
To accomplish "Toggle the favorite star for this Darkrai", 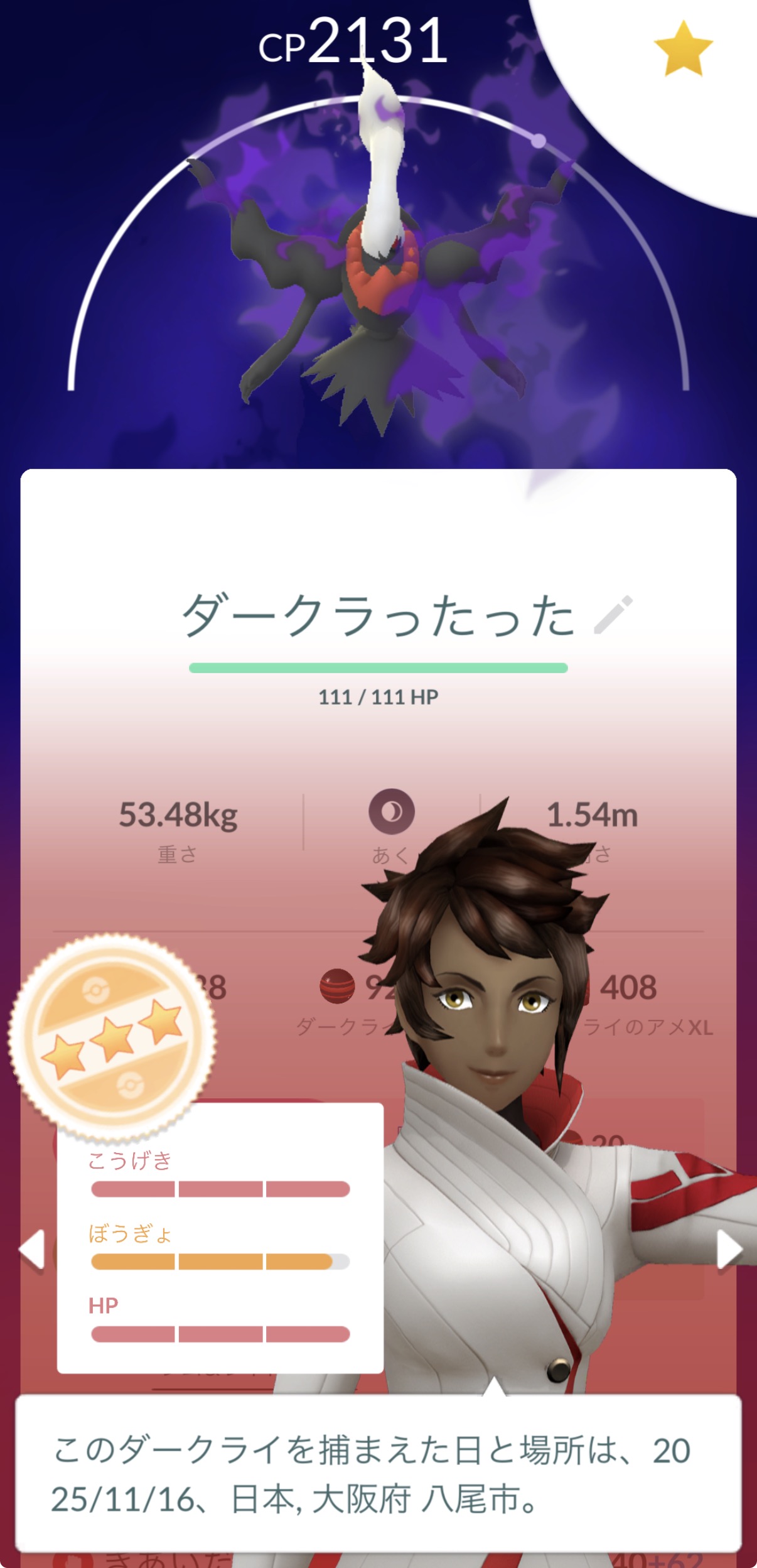I will 683,48.
